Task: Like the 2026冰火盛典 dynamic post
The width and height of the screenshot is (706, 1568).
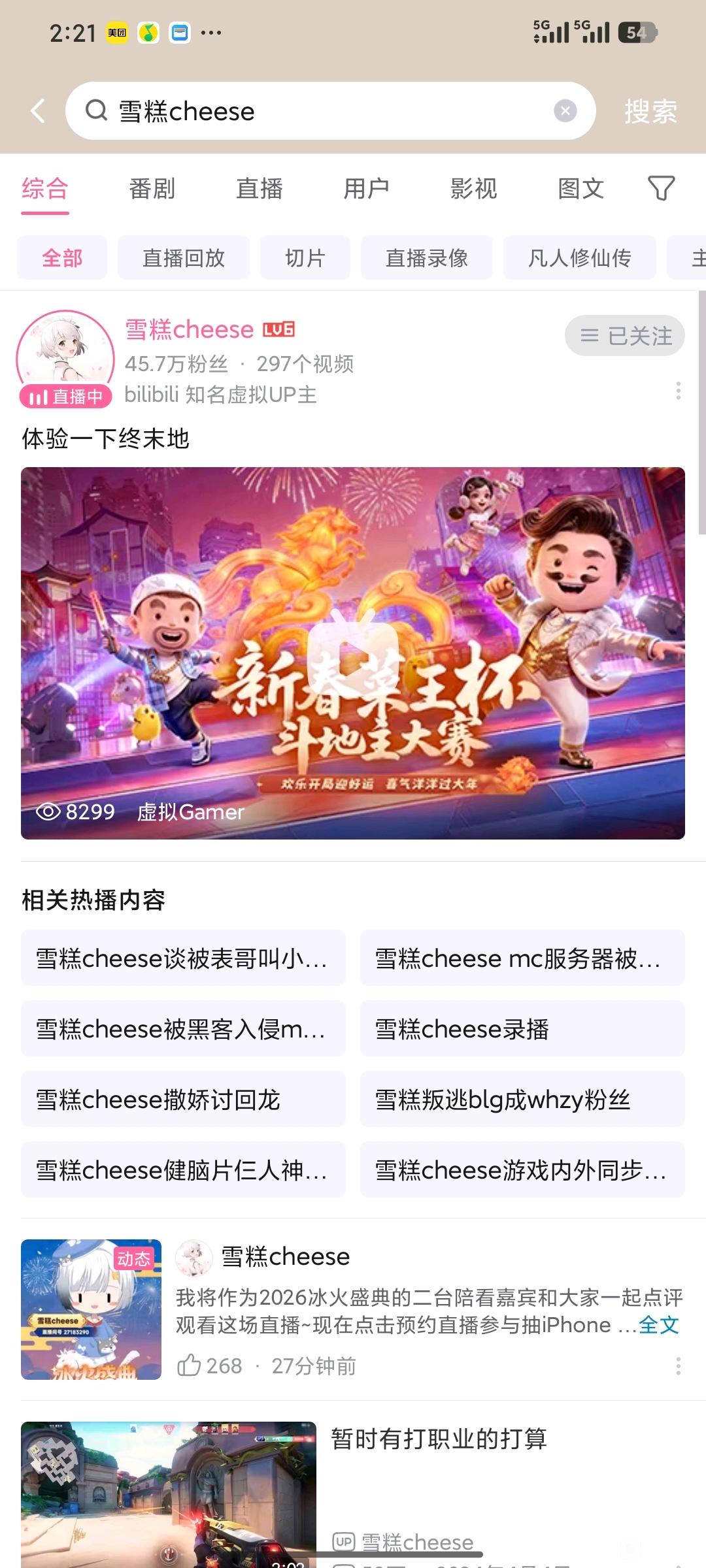Action: pyautogui.click(x=190, y=1365)
